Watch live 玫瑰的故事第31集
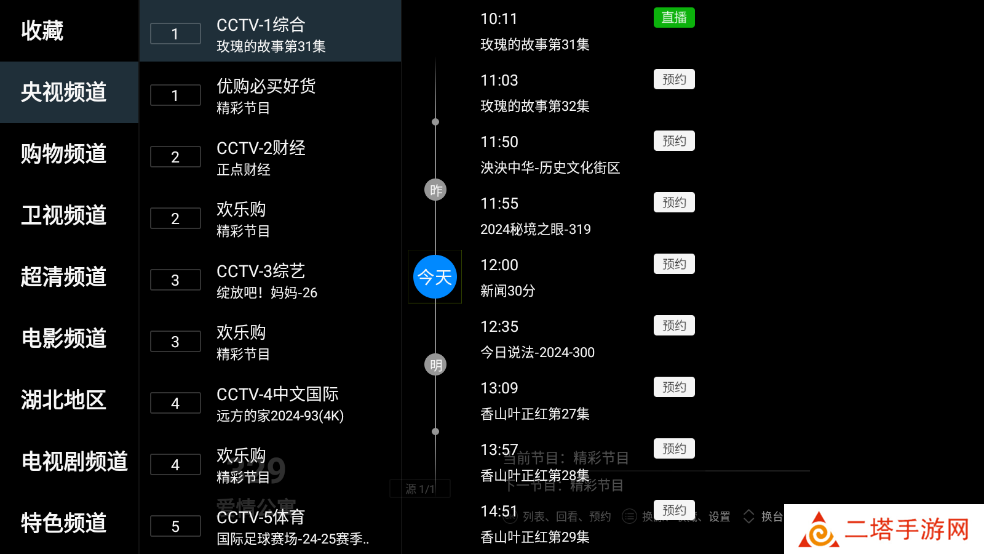This screenshot has height=554, width=984. [x=674, y=17]
